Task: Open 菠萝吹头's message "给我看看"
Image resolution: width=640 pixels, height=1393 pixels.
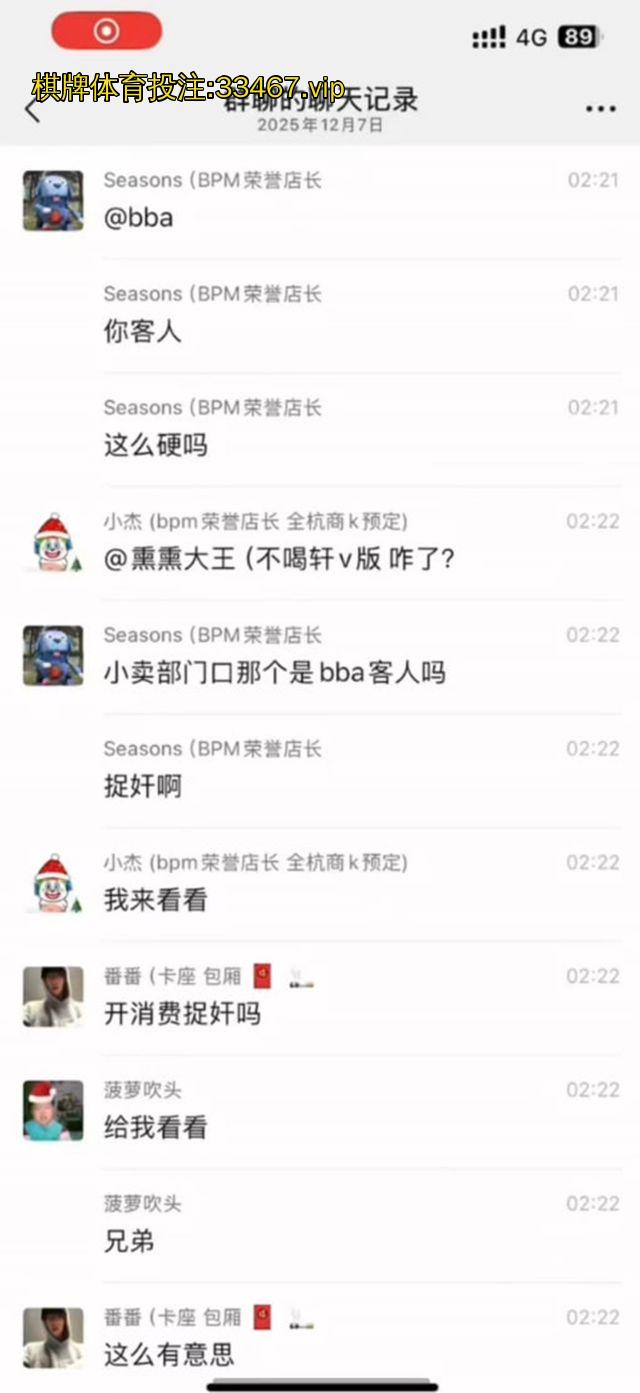Action: click(x=155, y=1127)
